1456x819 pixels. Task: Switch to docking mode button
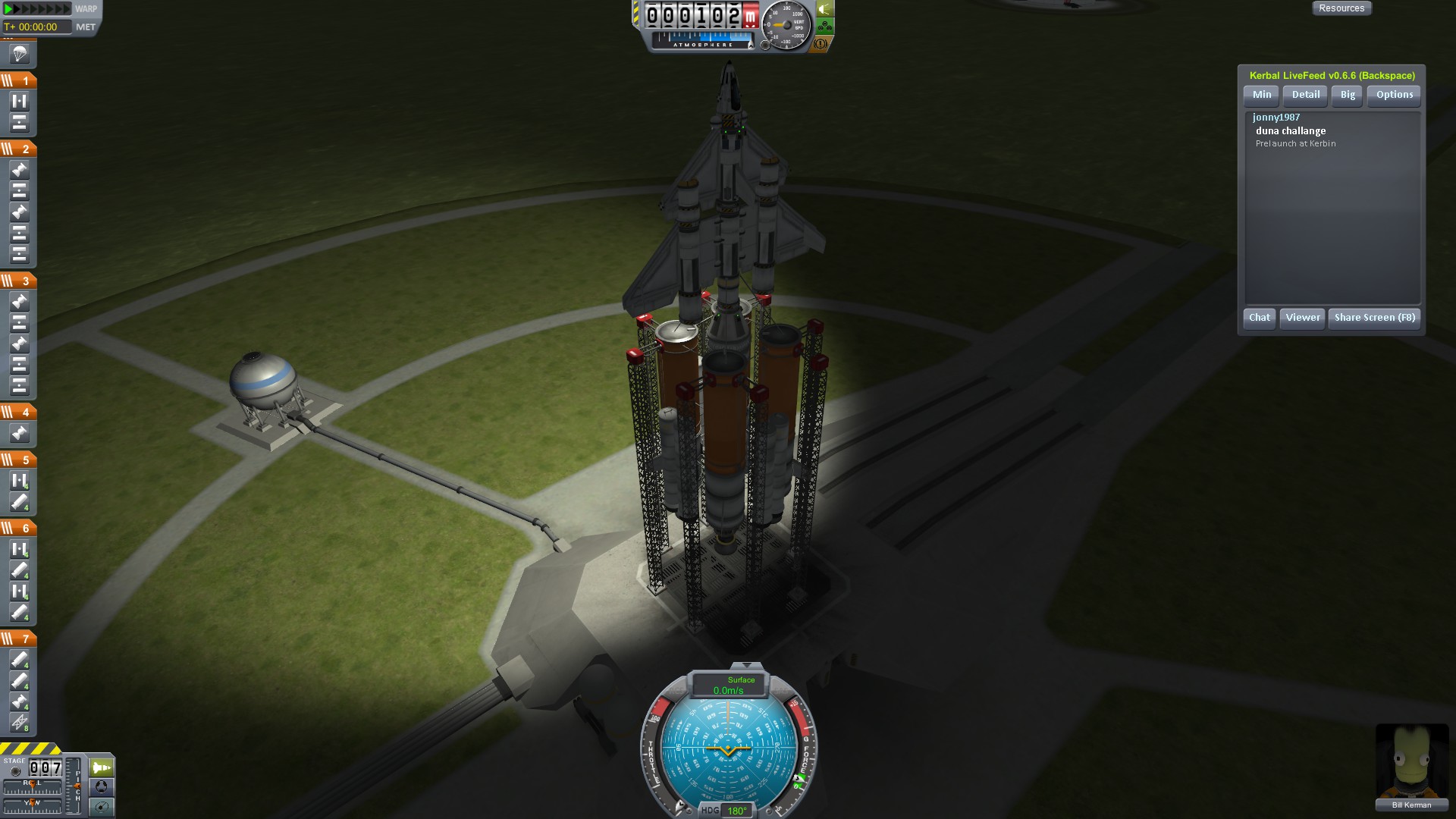click(x=102, y=787)
